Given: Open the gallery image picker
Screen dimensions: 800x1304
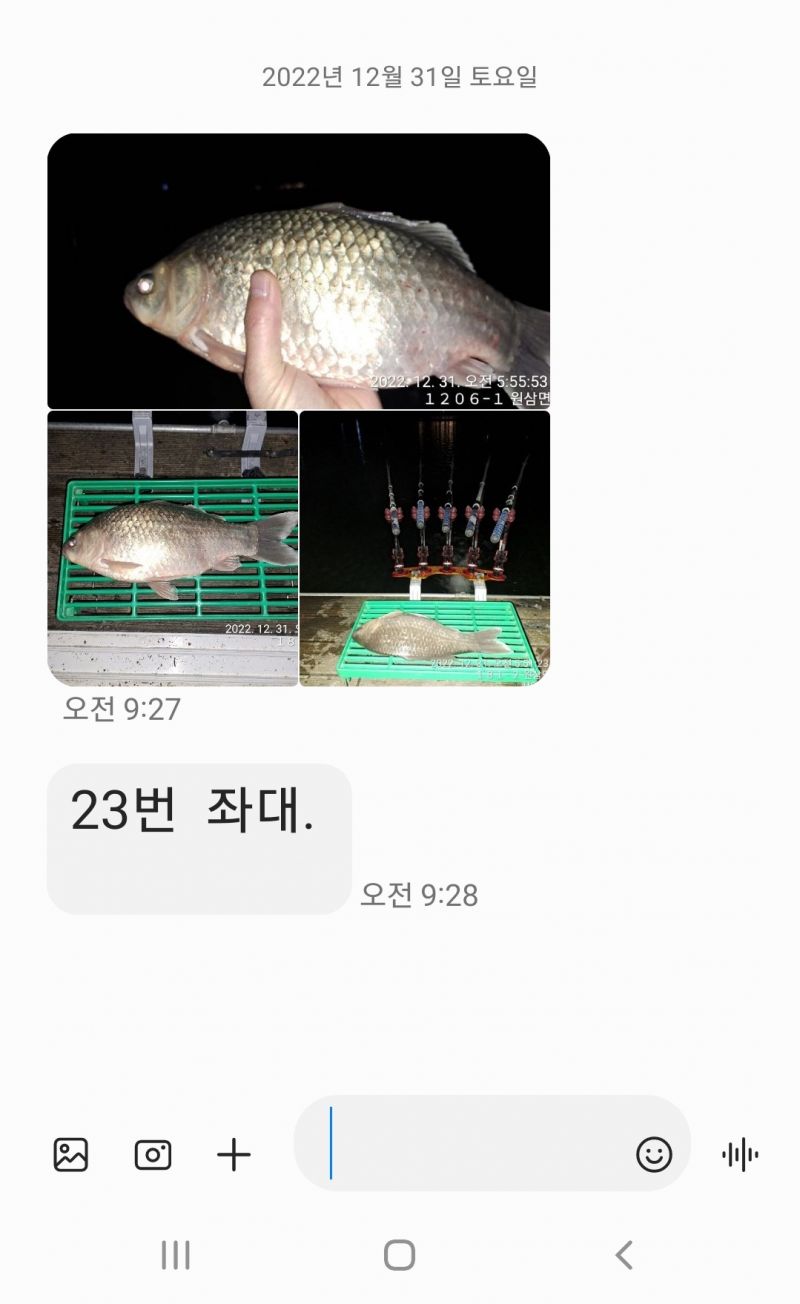Looking at the screenshot, I should pyautogui.click(x=71, y=1155).
